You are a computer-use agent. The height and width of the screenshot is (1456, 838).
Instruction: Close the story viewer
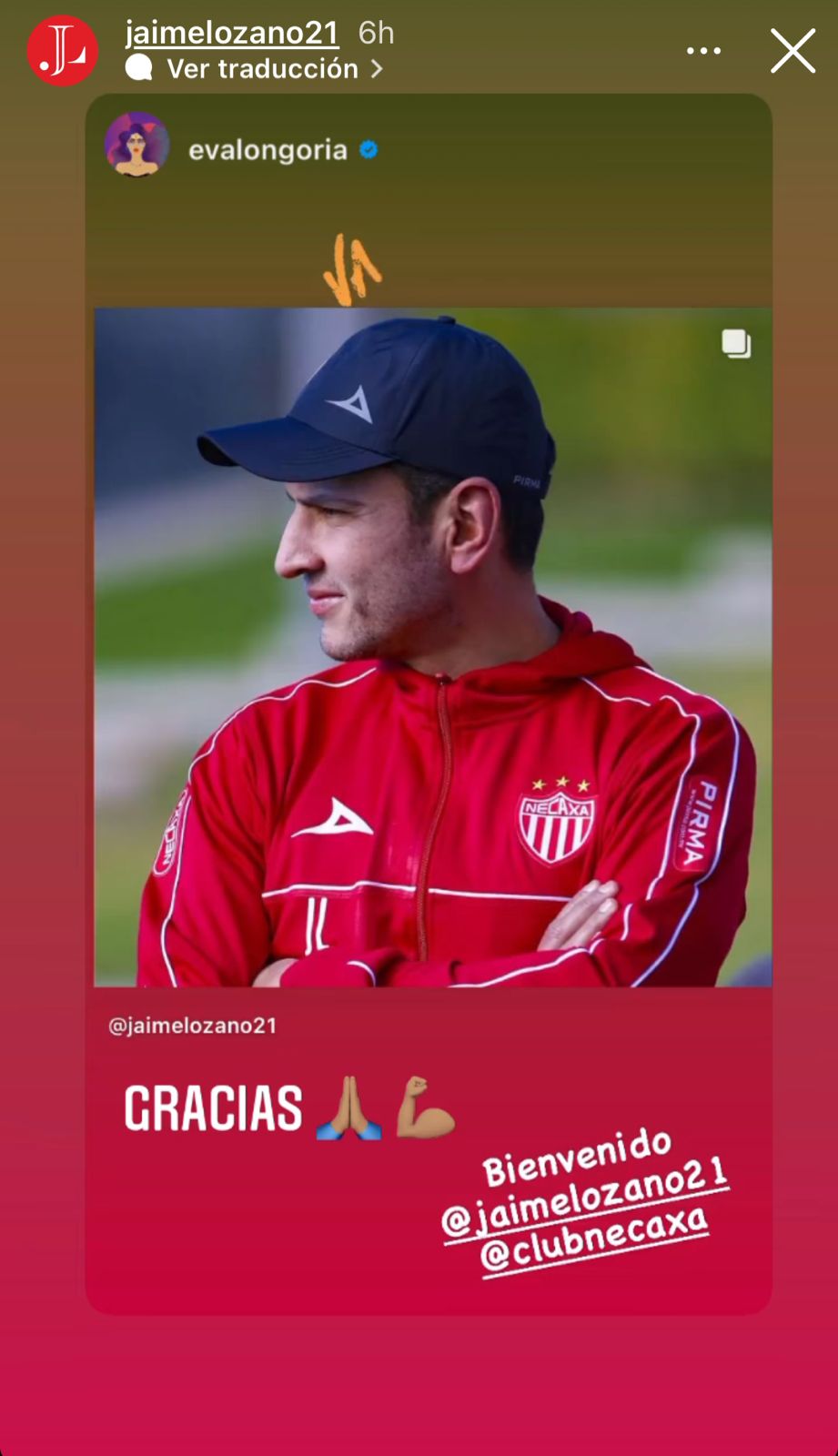[x=793, y=51]
